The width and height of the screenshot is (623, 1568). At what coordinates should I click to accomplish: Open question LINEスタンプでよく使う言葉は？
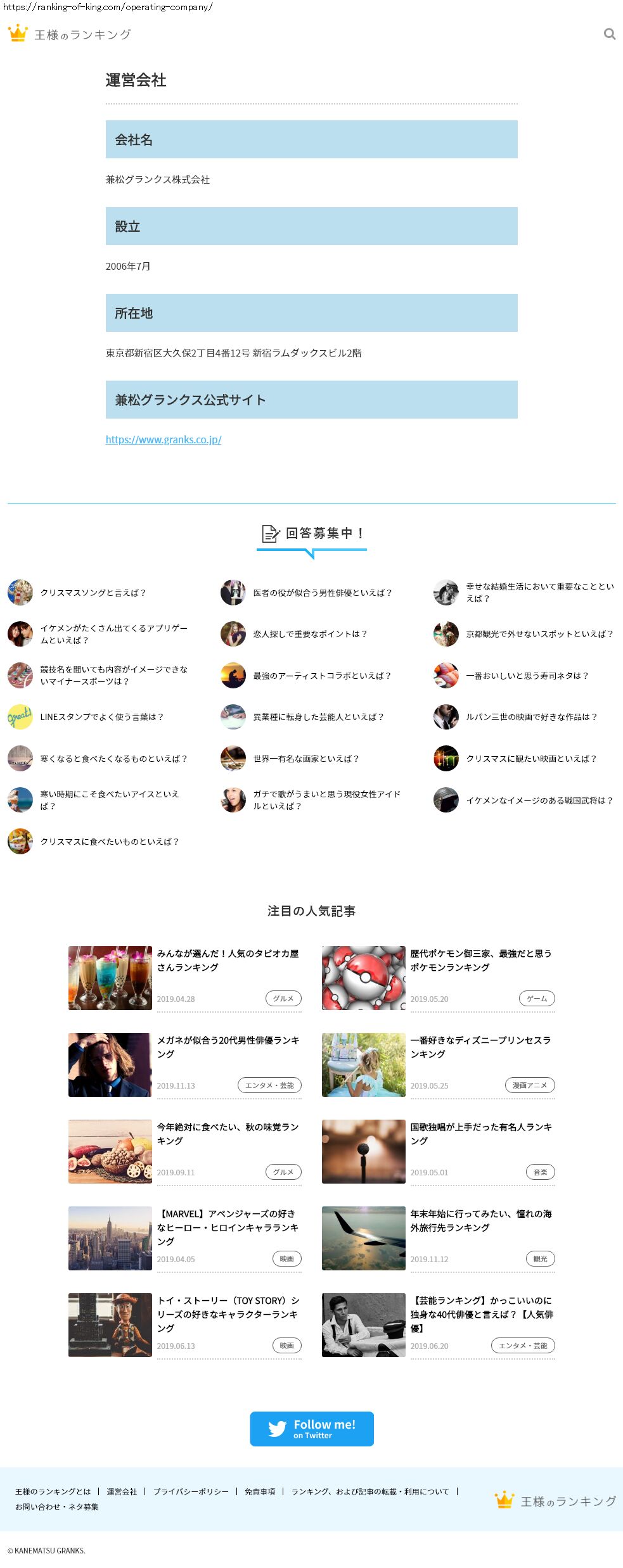tap(101, 717)
